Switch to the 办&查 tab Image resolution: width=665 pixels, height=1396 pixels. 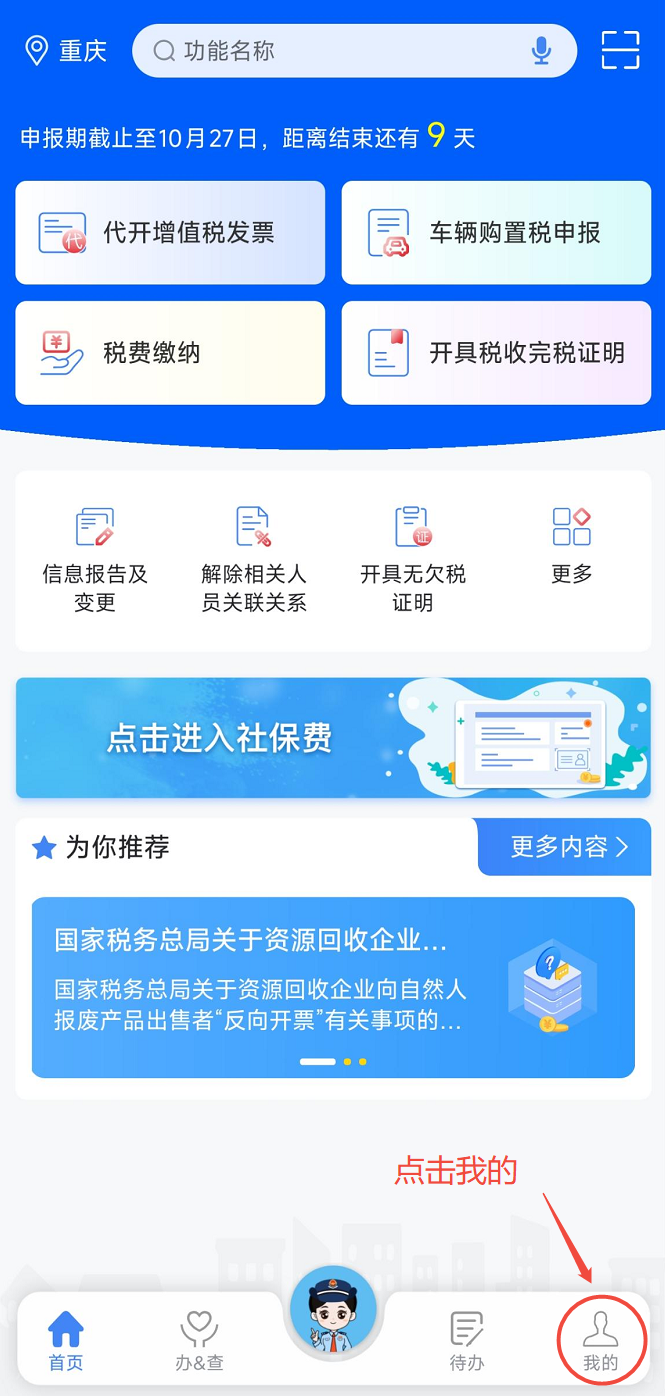(199, 1340)
